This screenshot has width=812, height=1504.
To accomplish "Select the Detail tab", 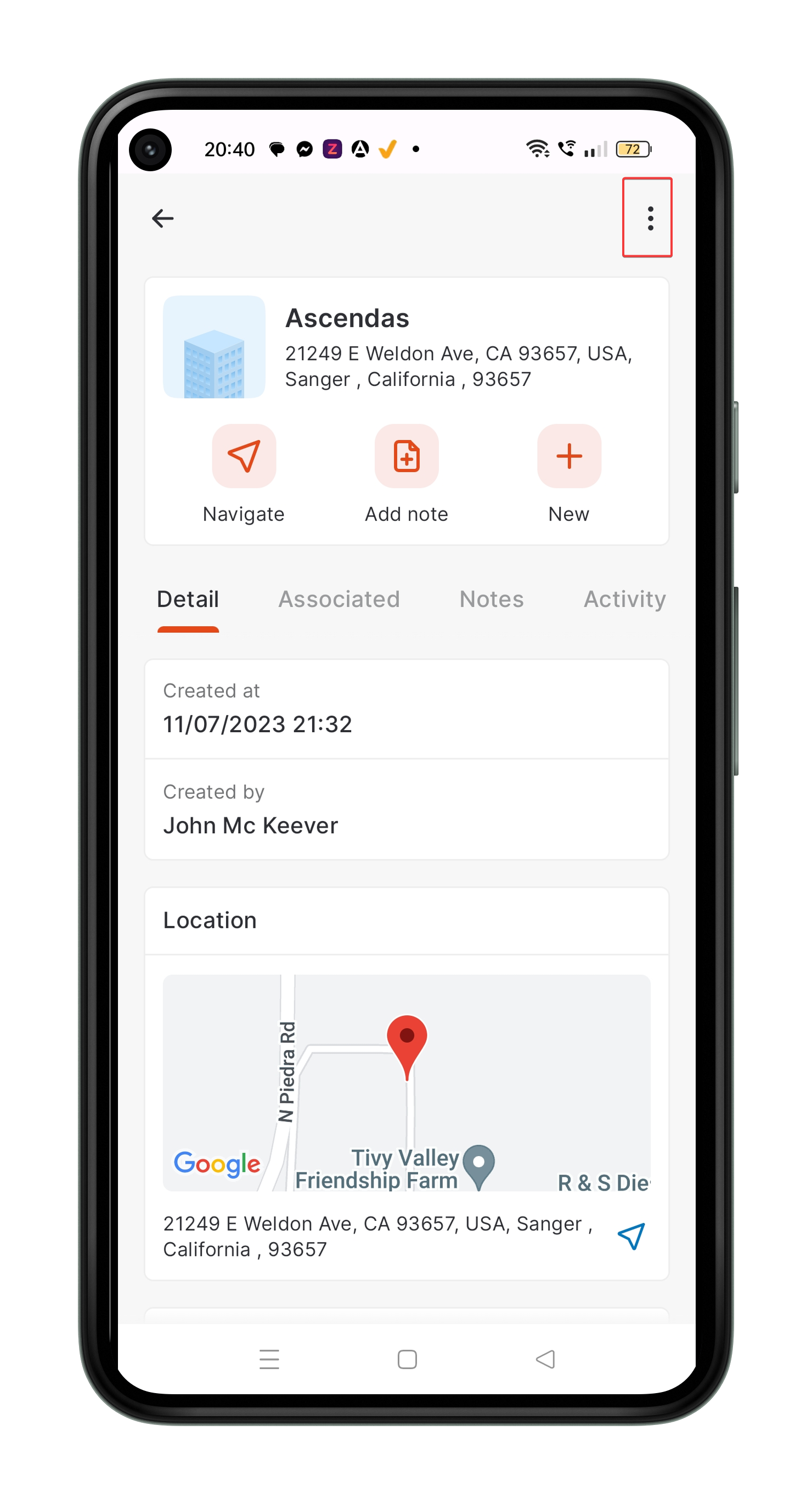I will pos(188,599).
